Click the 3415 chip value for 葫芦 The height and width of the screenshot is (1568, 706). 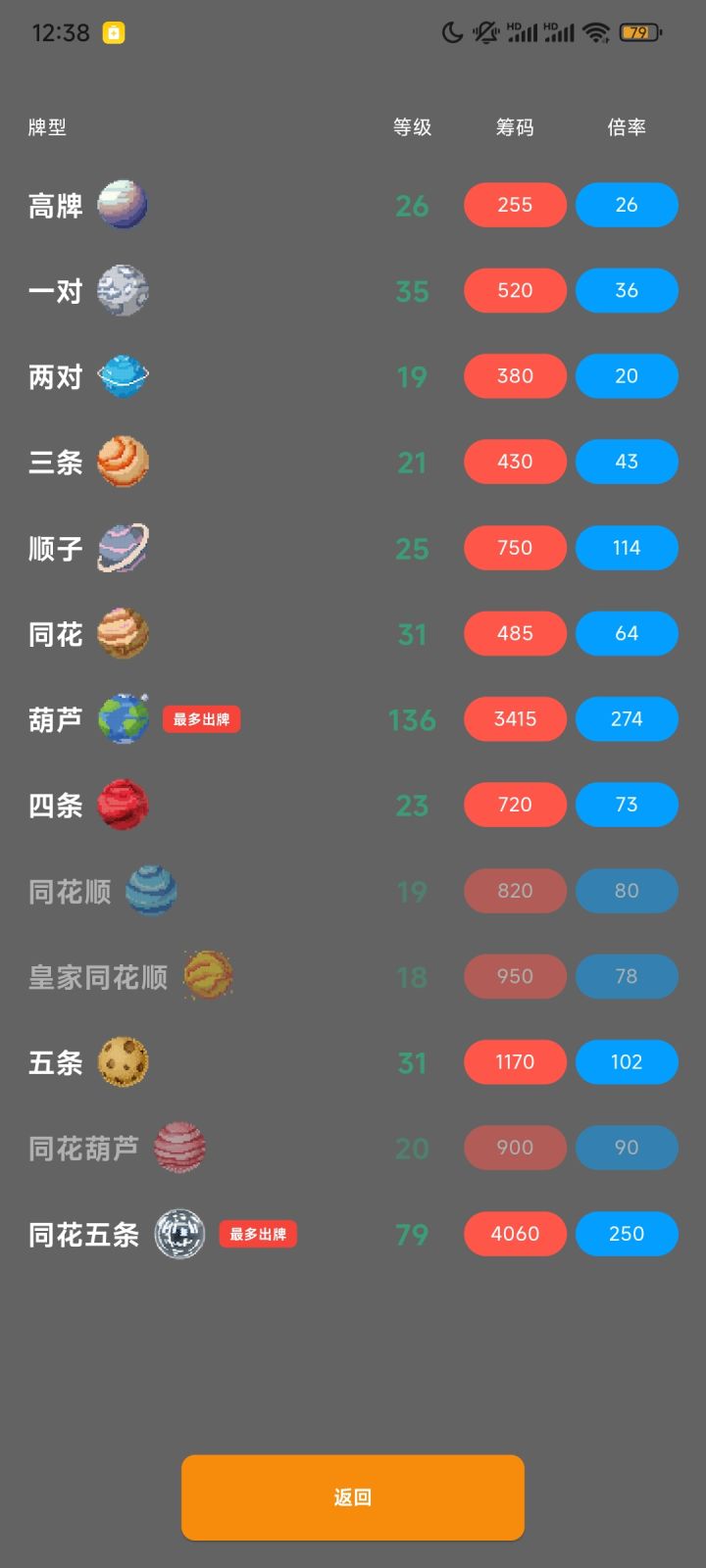(515, 718)
